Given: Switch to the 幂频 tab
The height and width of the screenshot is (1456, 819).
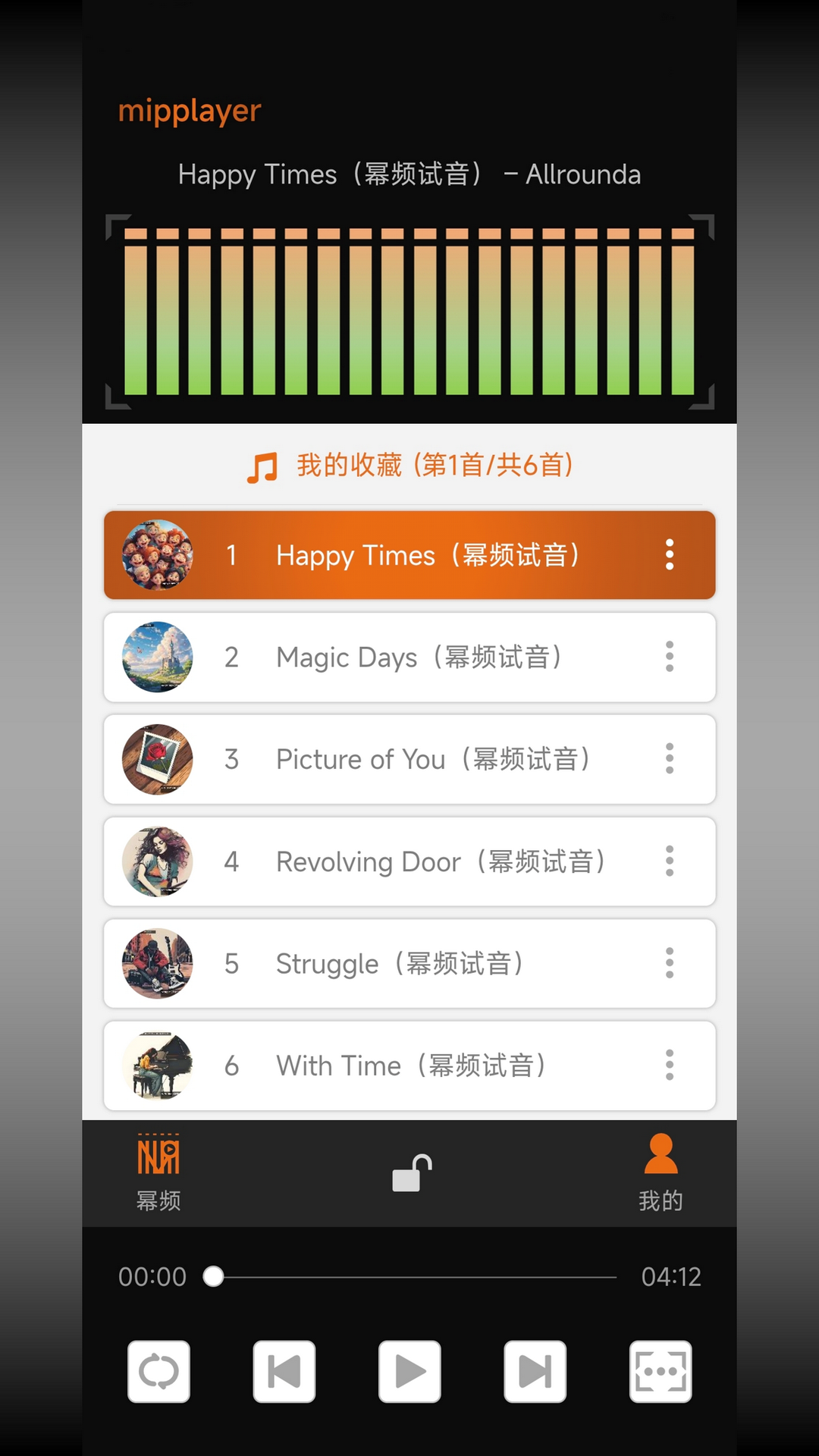Looking at the screenshot, I should (158, 1173).
